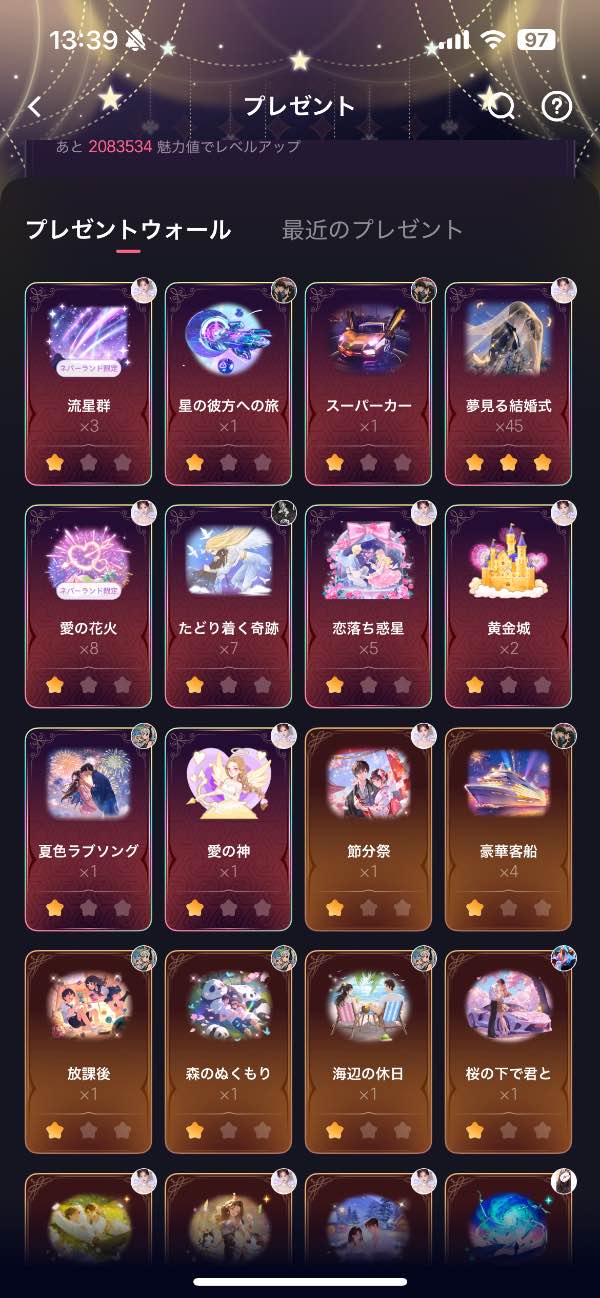Tap the 放課後 gift card

click(88, 1052)
